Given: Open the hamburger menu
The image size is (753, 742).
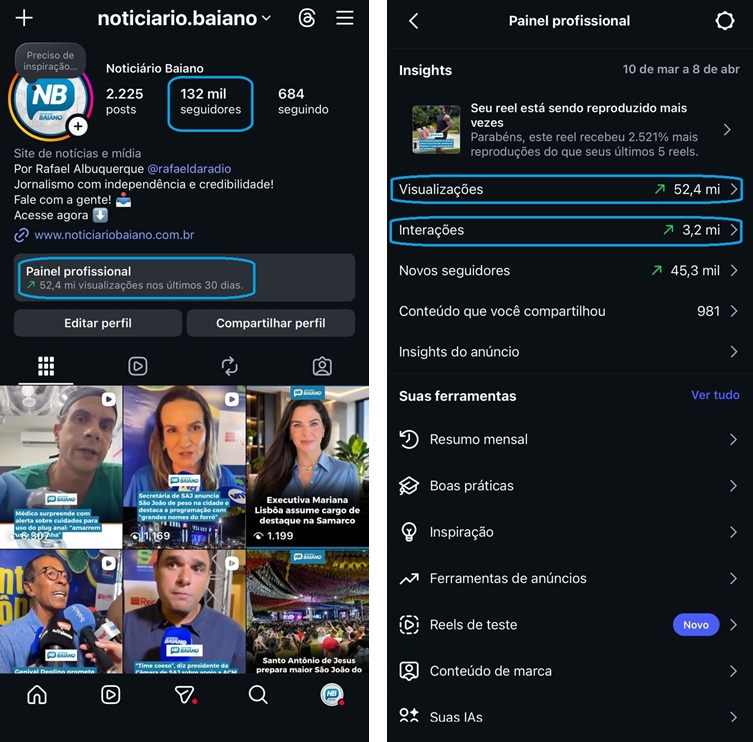Looking at the screenshot, I should click(345, 18).
